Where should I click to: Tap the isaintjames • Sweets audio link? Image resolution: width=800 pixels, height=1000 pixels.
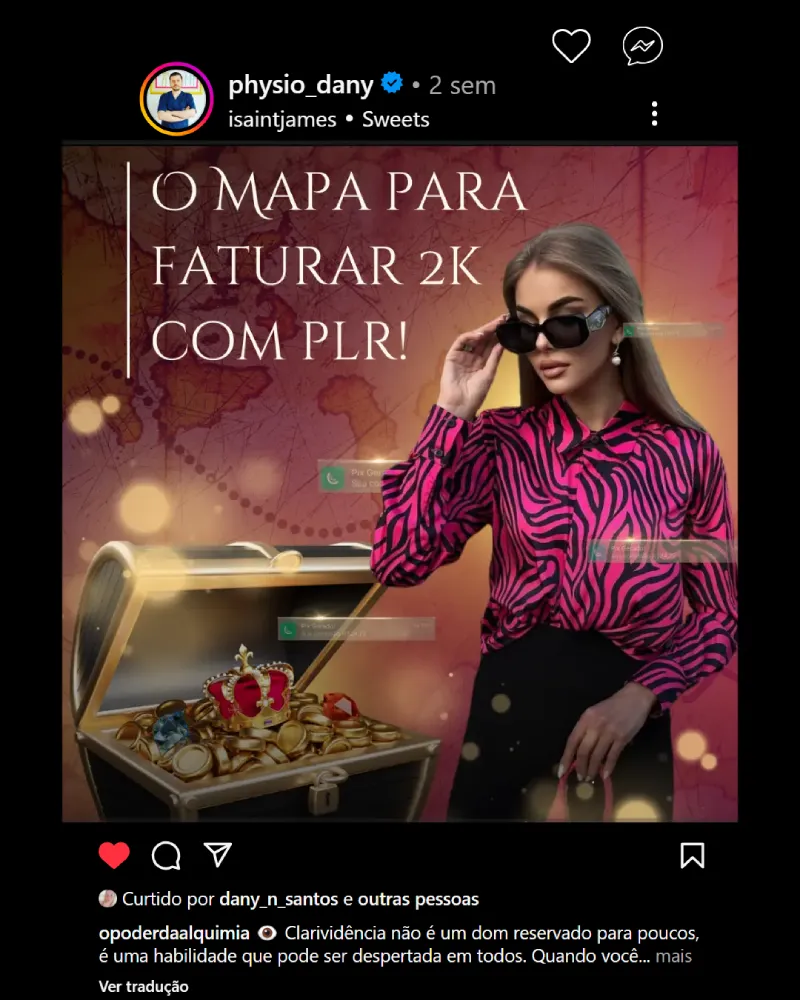click(328, 119)
